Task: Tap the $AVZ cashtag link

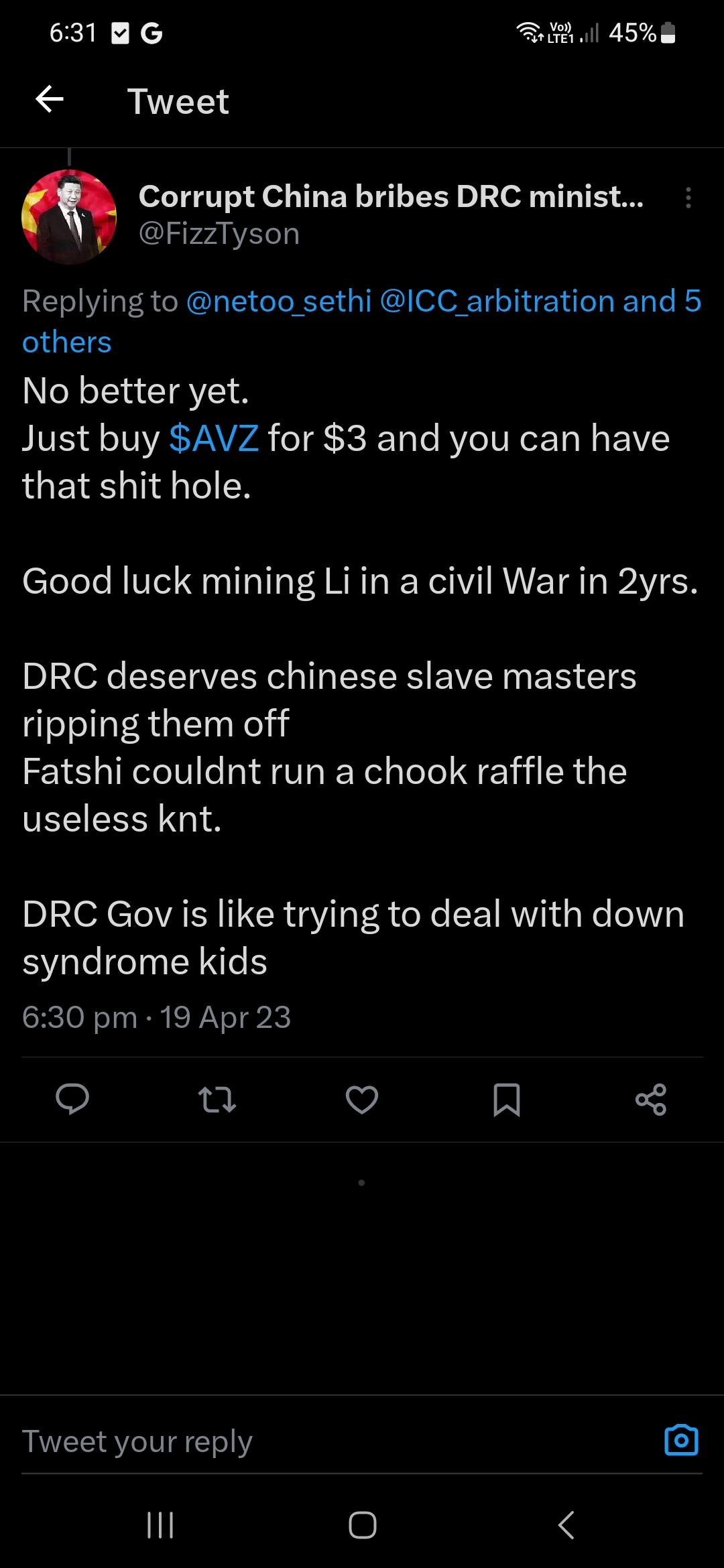Action: [214, 438]
